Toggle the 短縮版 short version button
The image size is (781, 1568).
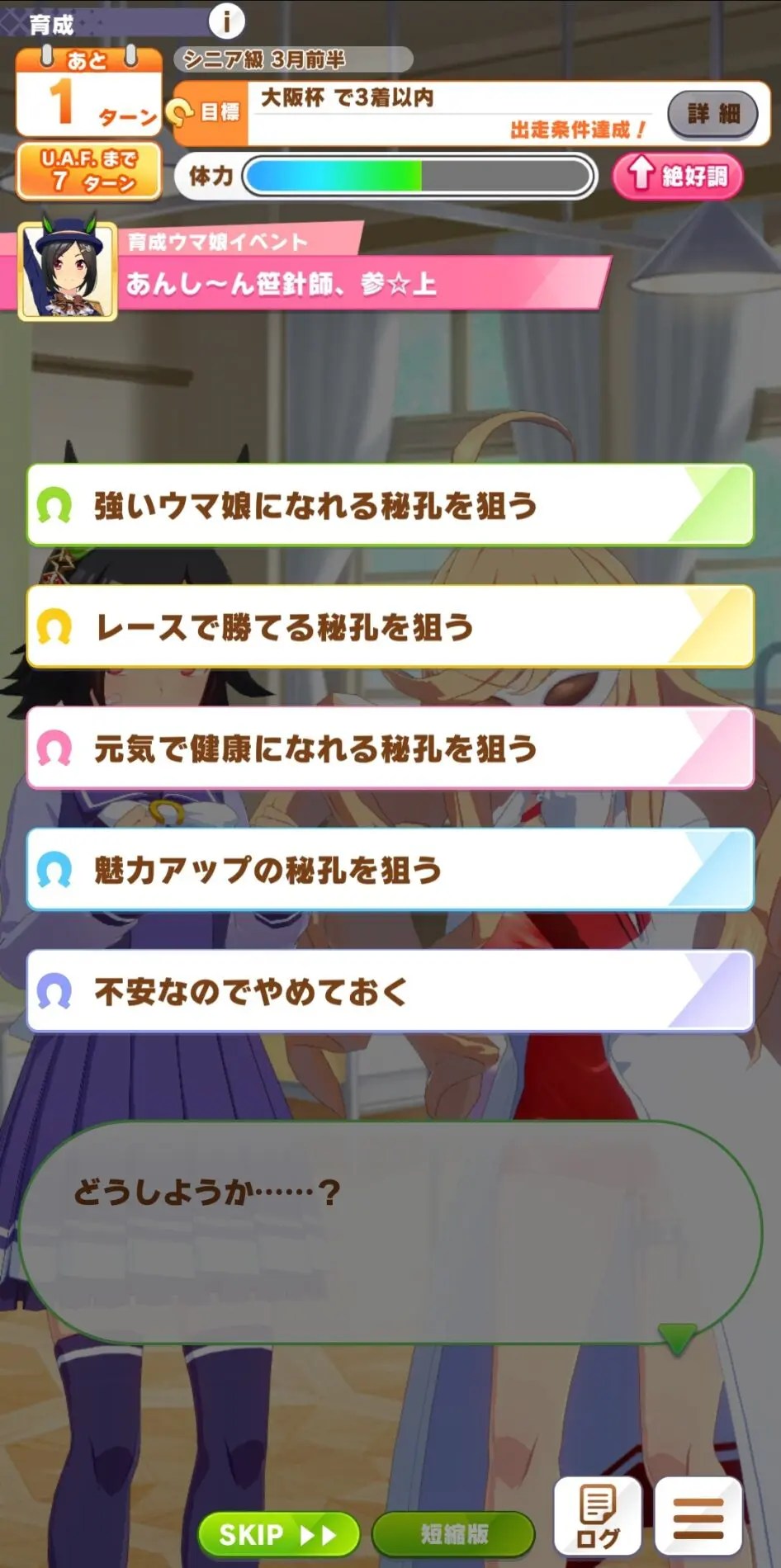click(x=453, y=1535)
